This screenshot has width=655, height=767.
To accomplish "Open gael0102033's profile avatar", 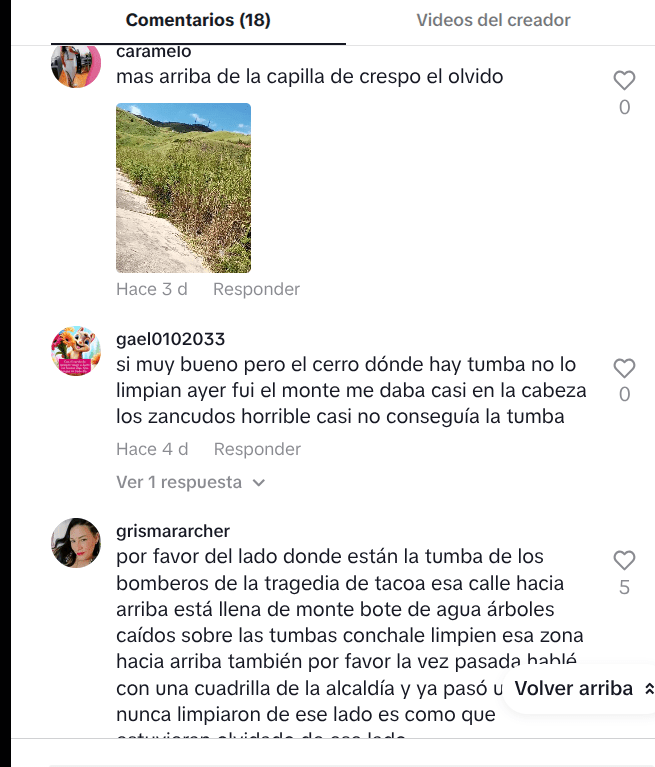I will 76,351.
